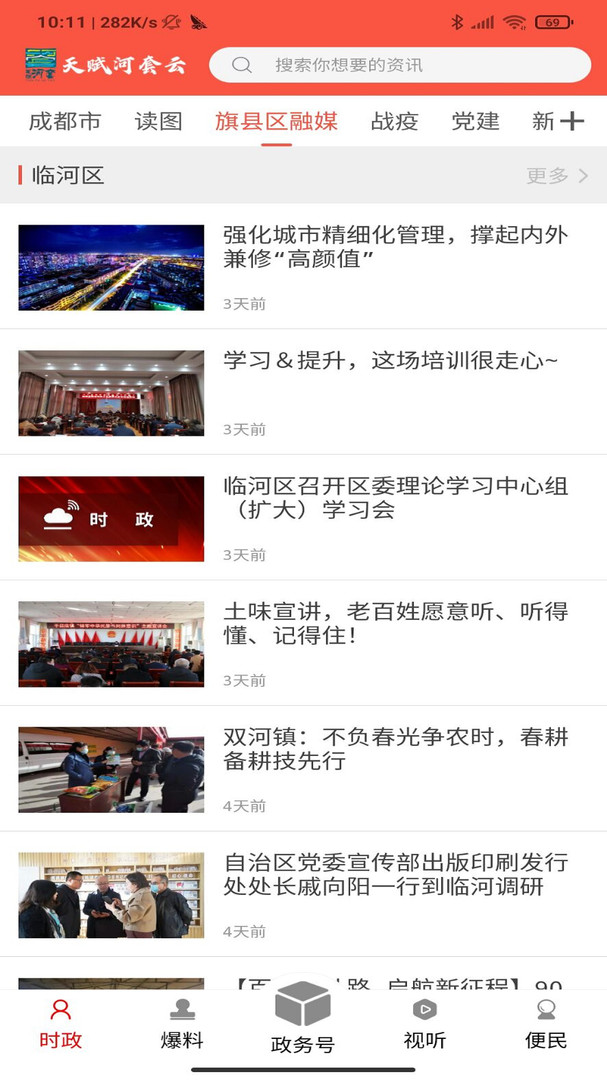607x1080 pixels.
Task: Open the 政务号 center tab
Action: (302, 1020)
